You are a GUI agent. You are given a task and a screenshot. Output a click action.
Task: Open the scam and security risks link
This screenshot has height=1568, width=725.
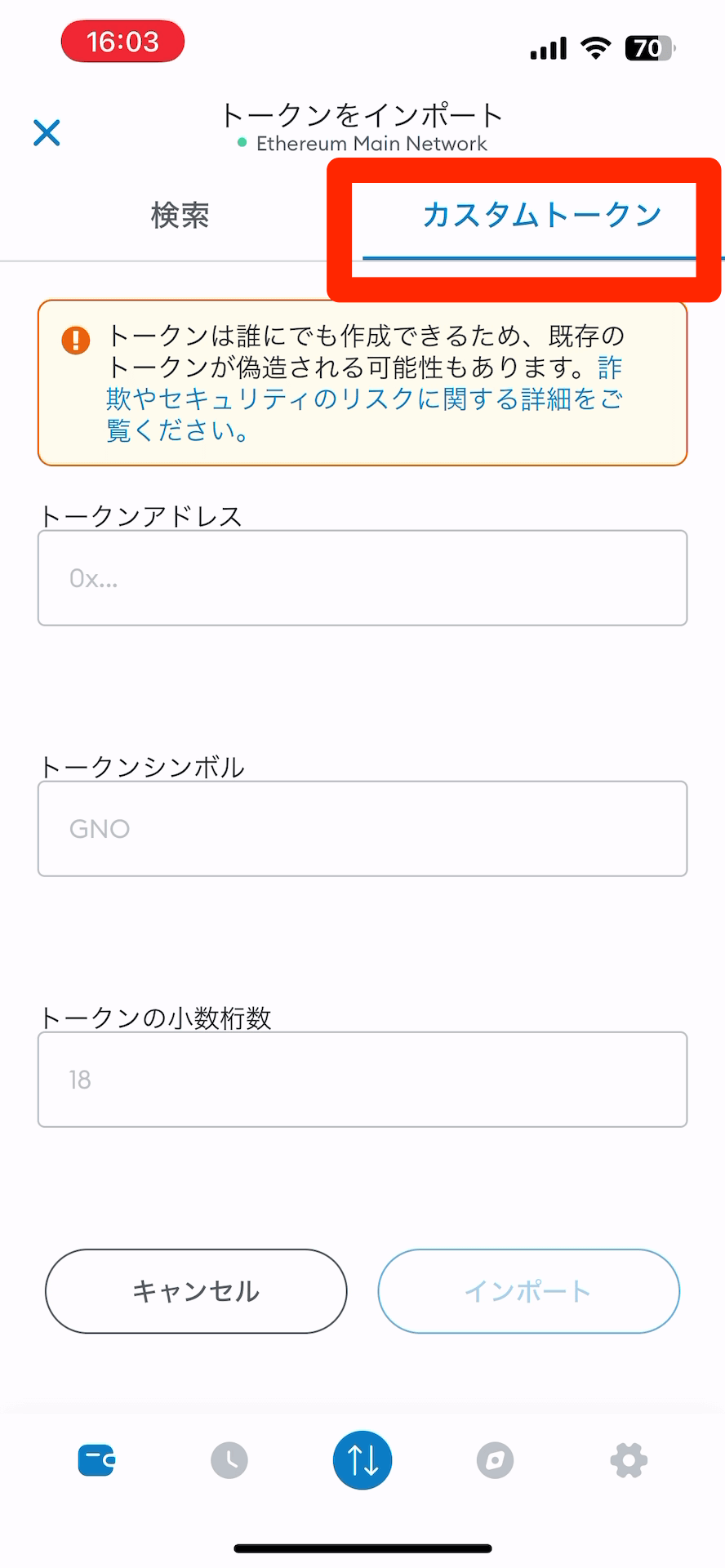point(365,399)
